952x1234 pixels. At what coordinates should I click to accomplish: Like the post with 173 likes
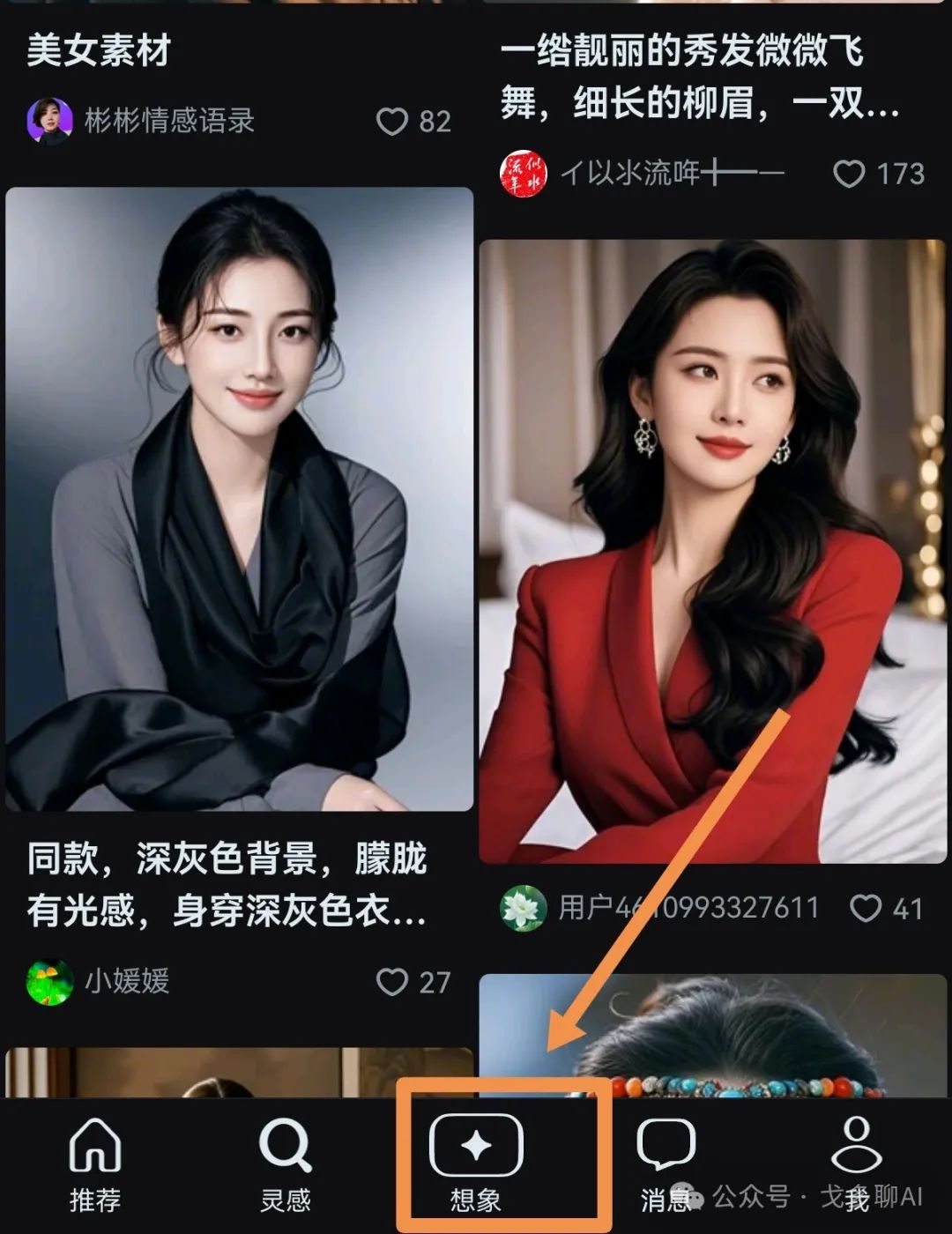[x=849, y=175]
